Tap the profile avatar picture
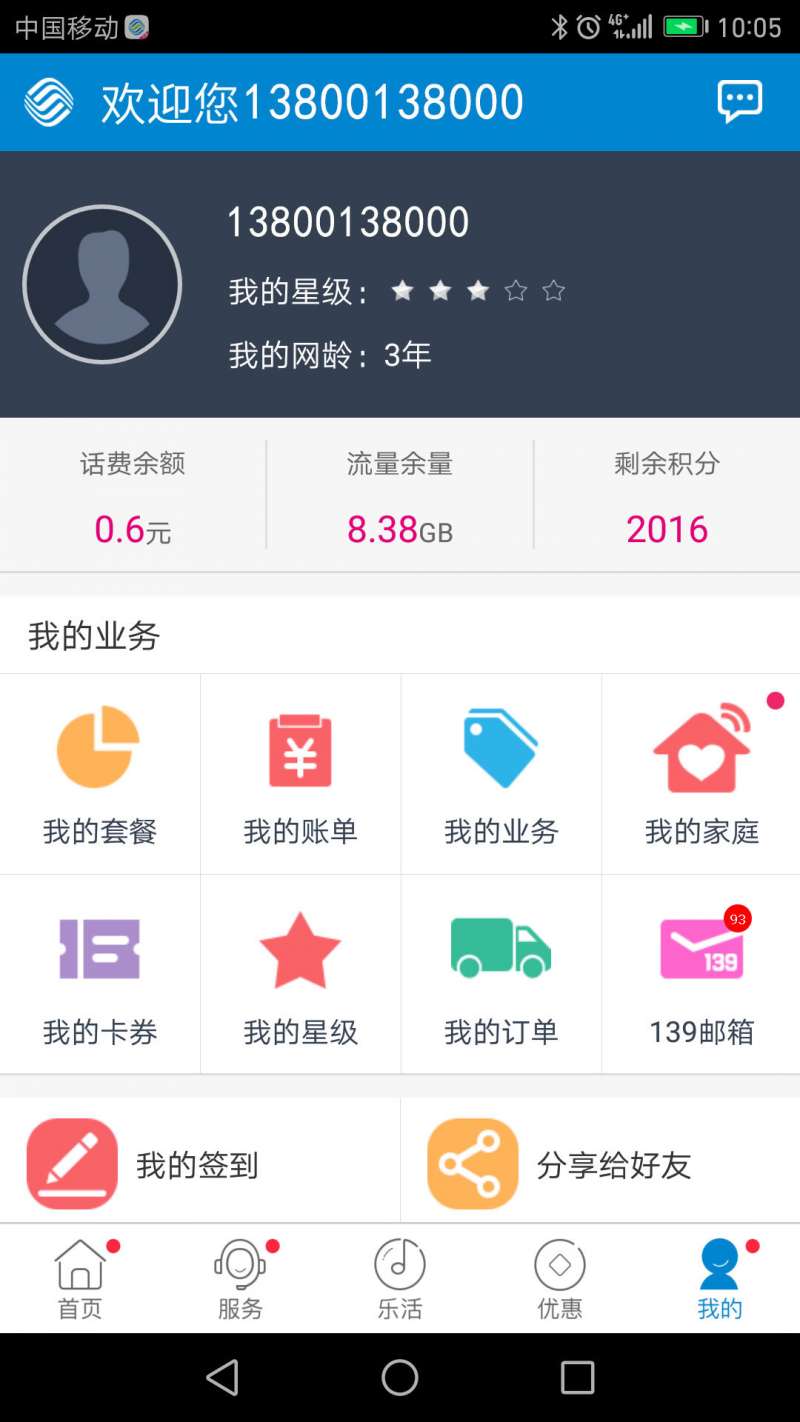800x1422 pixels. (102, 285)
